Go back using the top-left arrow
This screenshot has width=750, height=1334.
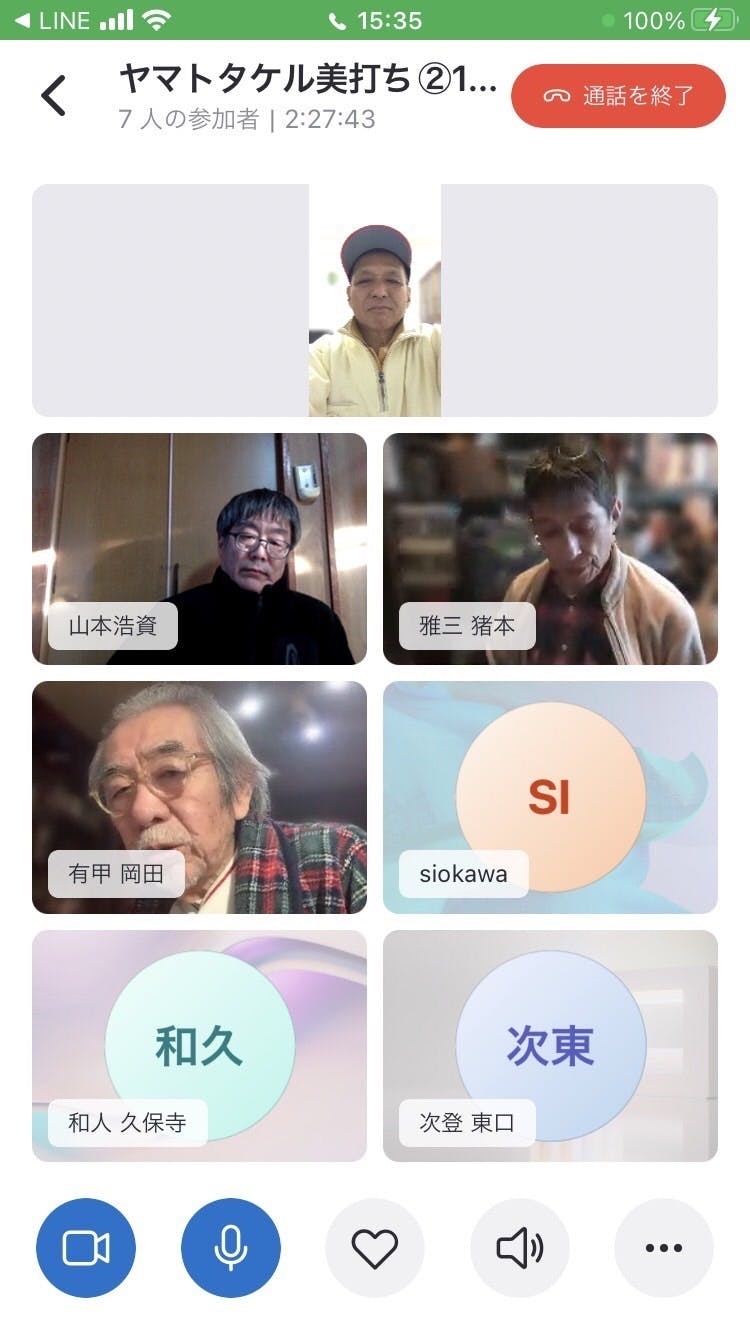tap(54, 96)
